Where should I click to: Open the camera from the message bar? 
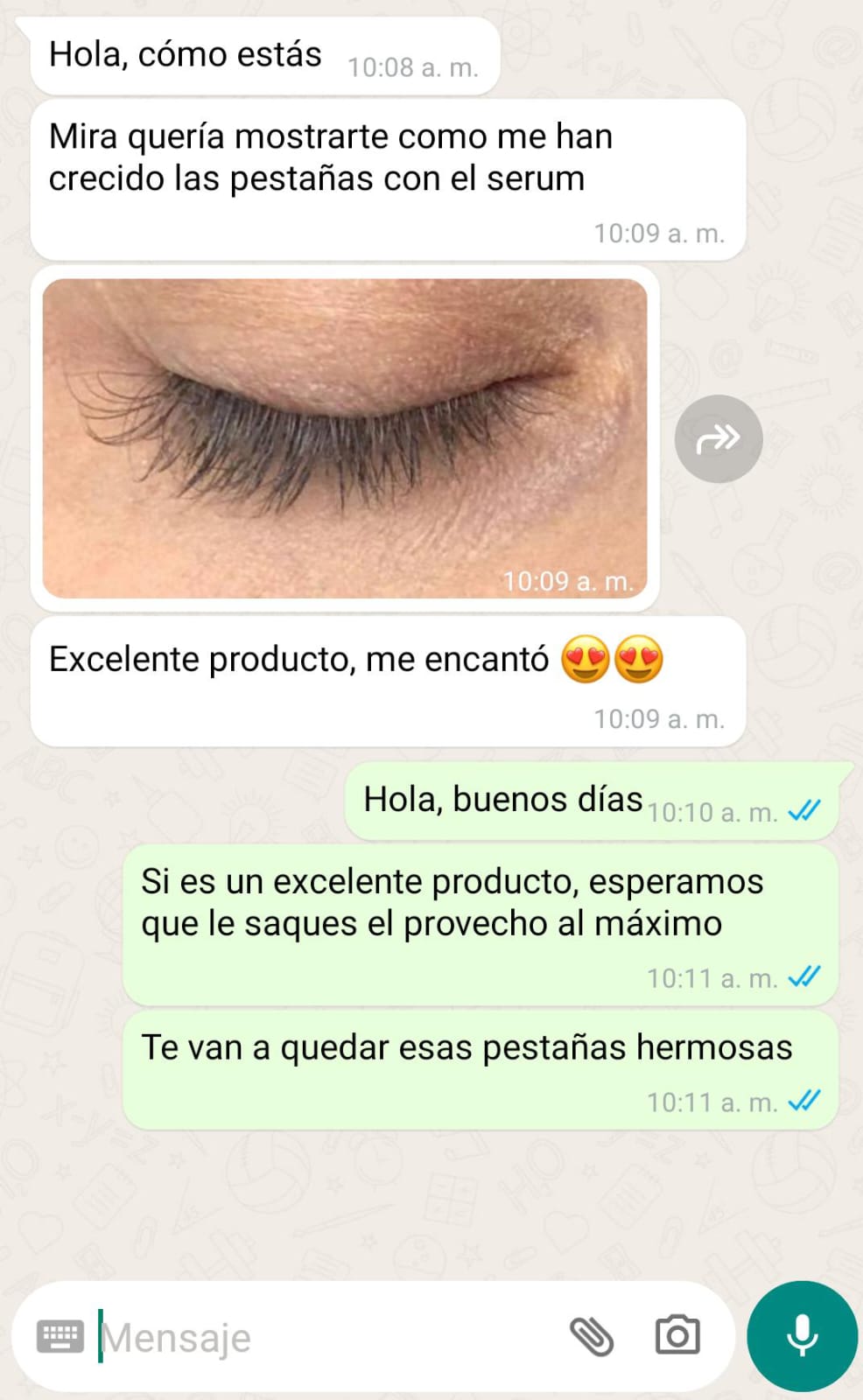pos(678,1336)
